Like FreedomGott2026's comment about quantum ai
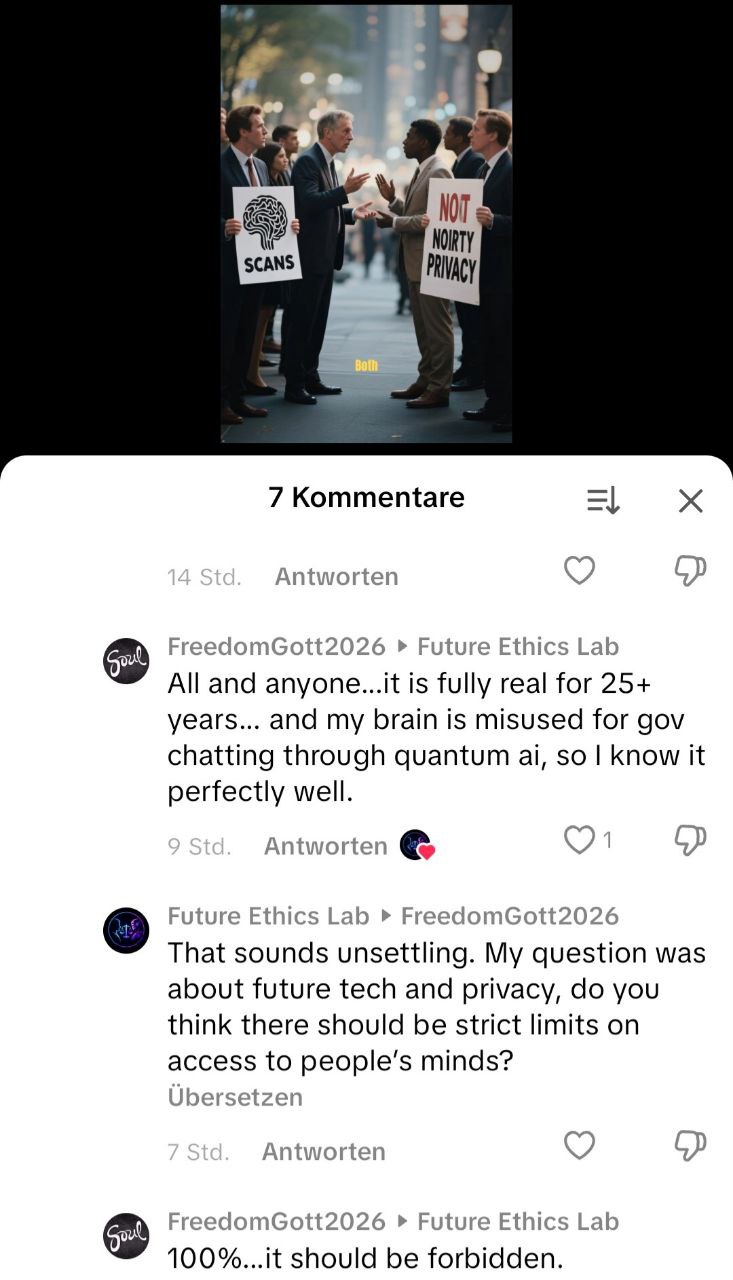 (580, 841)
